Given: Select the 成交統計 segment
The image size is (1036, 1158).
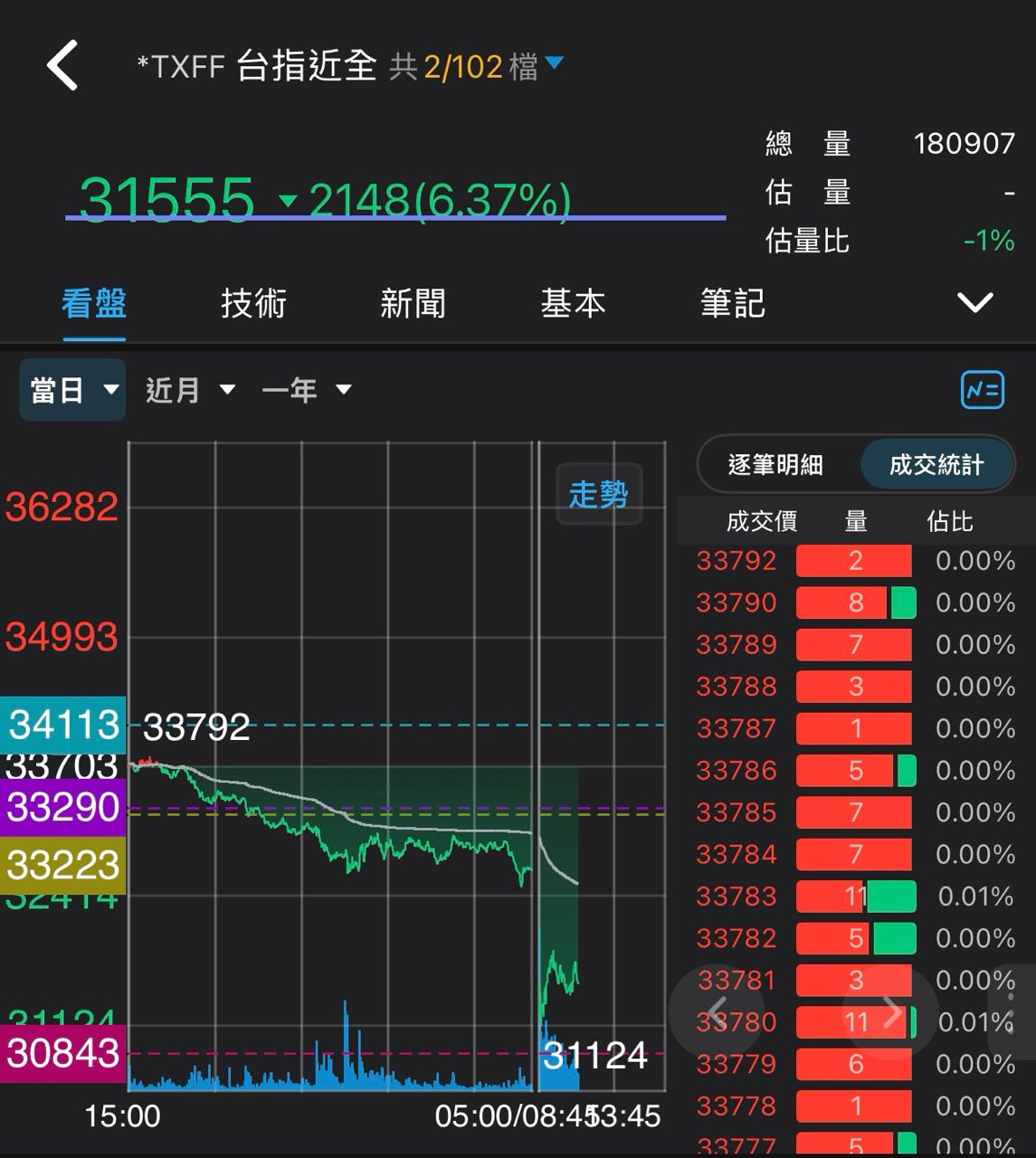Looking at the screenshot, I should click(x=936, y=465).
